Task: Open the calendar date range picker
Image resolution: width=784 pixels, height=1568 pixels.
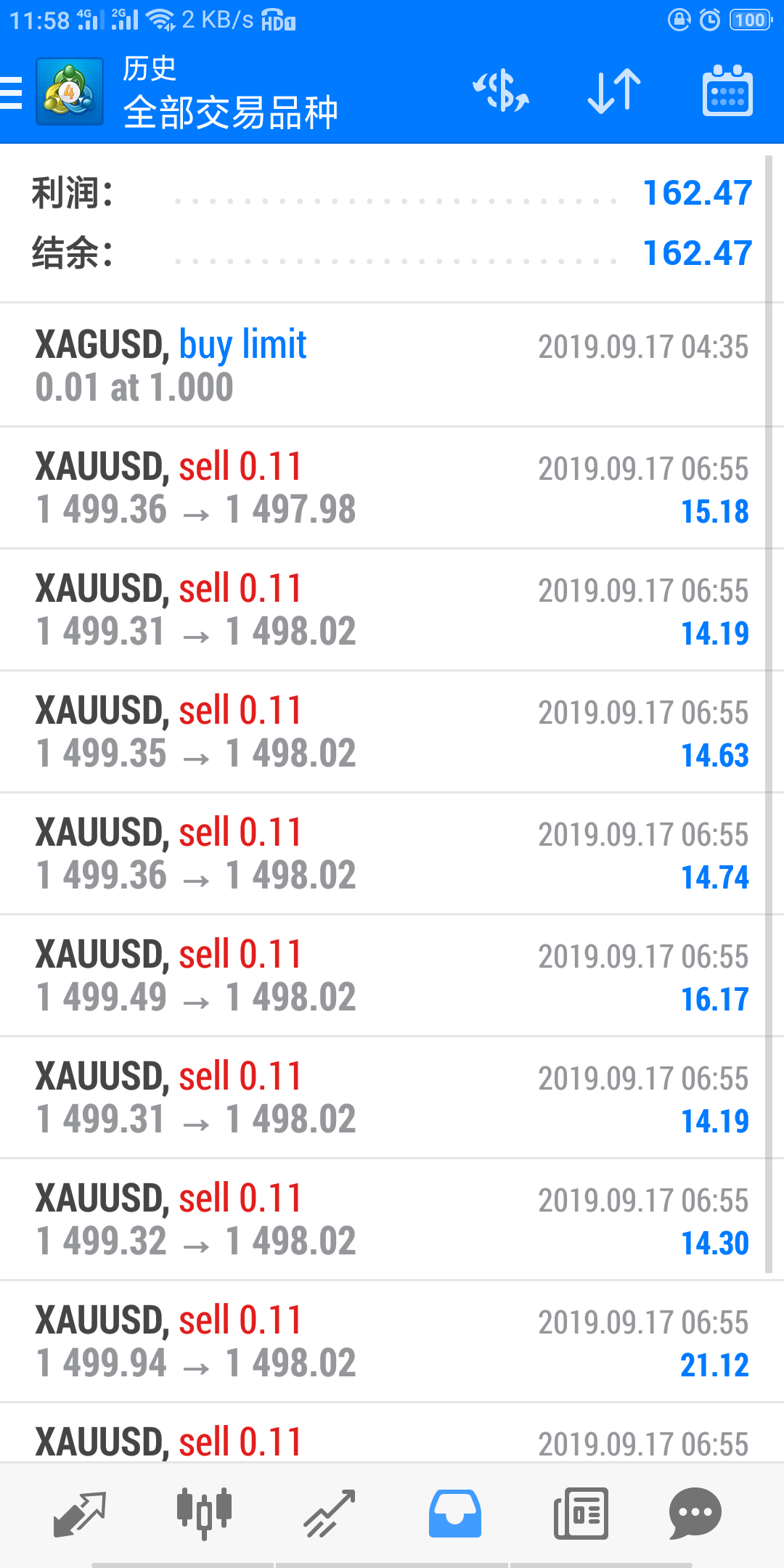Action: pyautogui.click(x=727, y=92)
